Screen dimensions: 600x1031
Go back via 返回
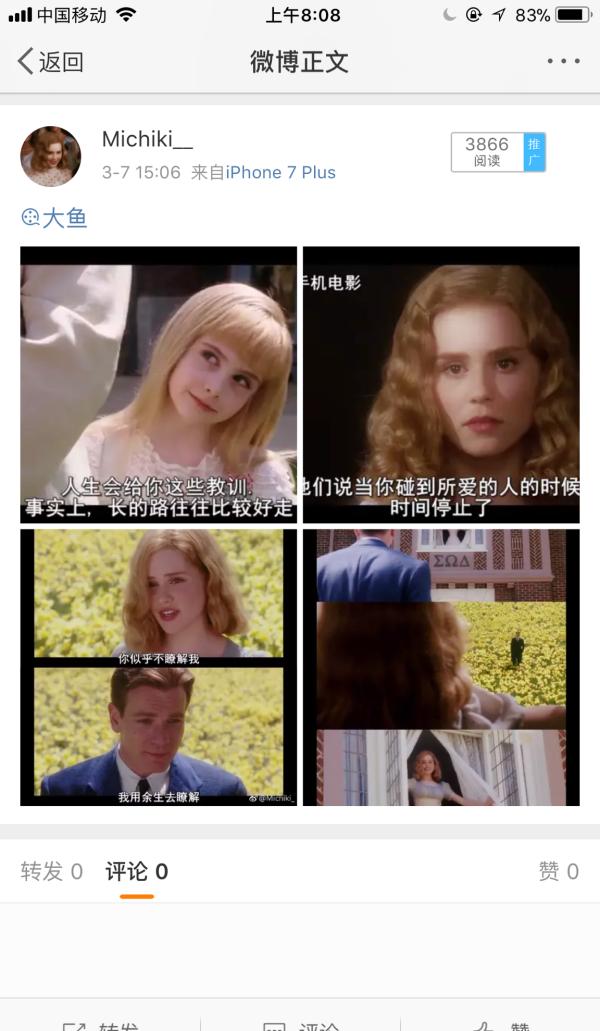pyautogui.click(x=50, y=62)
